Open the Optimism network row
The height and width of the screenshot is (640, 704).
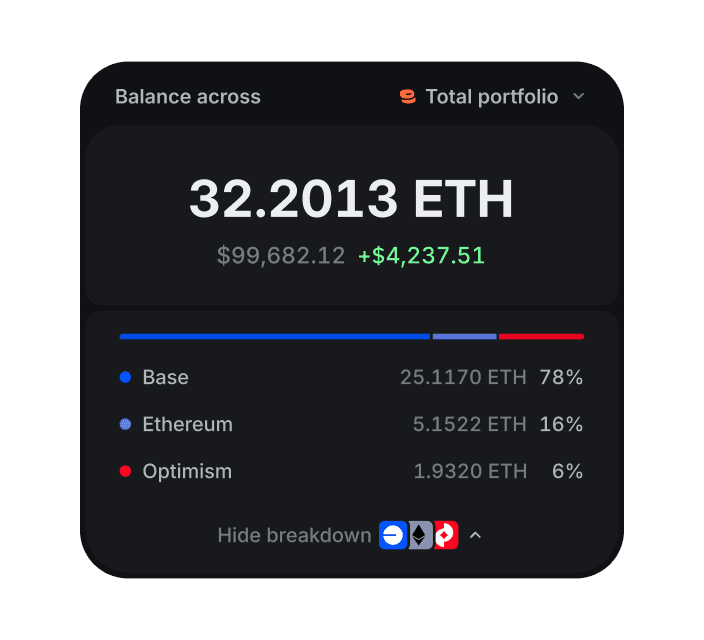351,471
